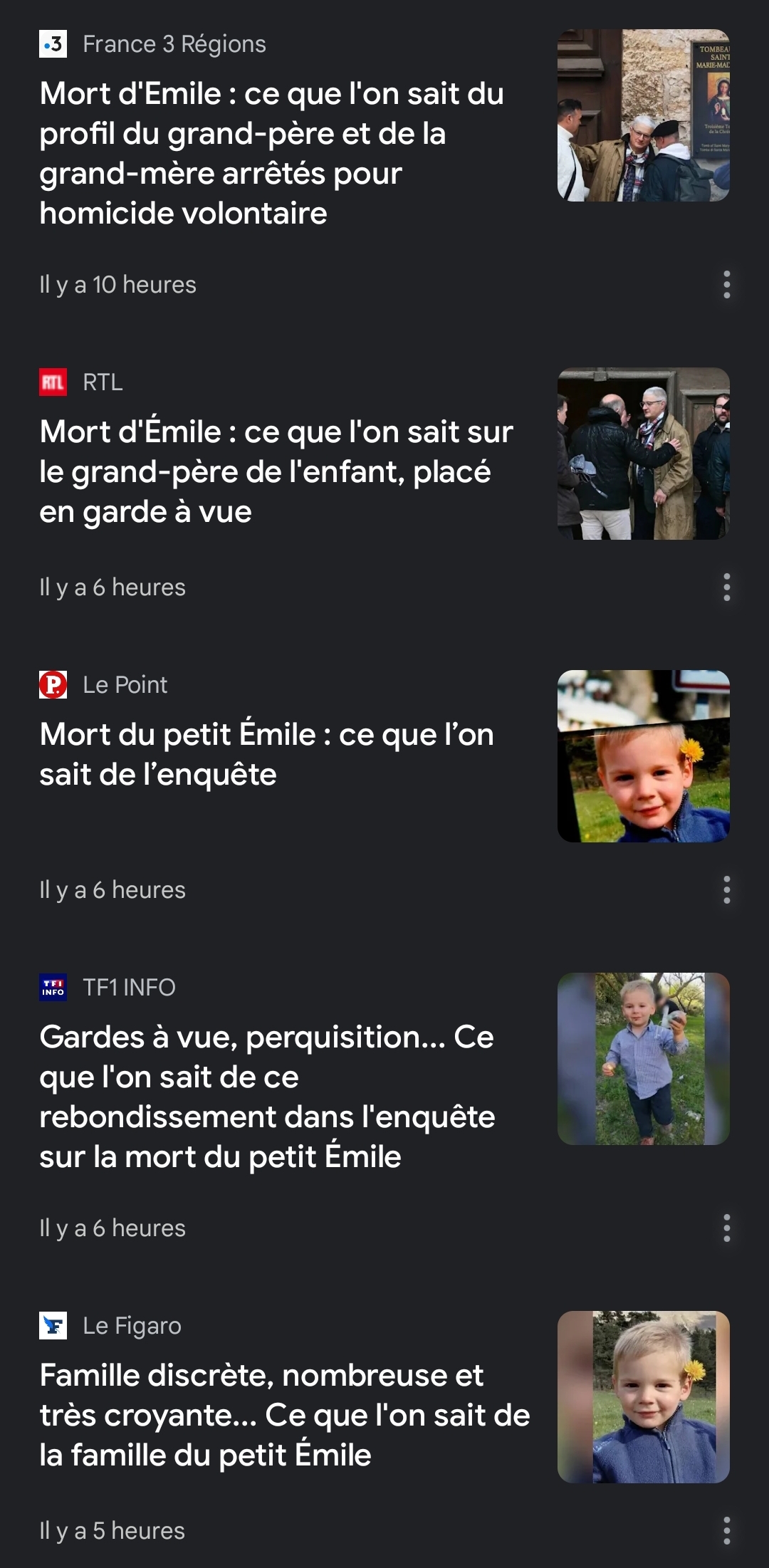The width and height of the screenshot is (769, 1568).
Task: Read the RTL article about the grand-père
Action: pos(276,471)
